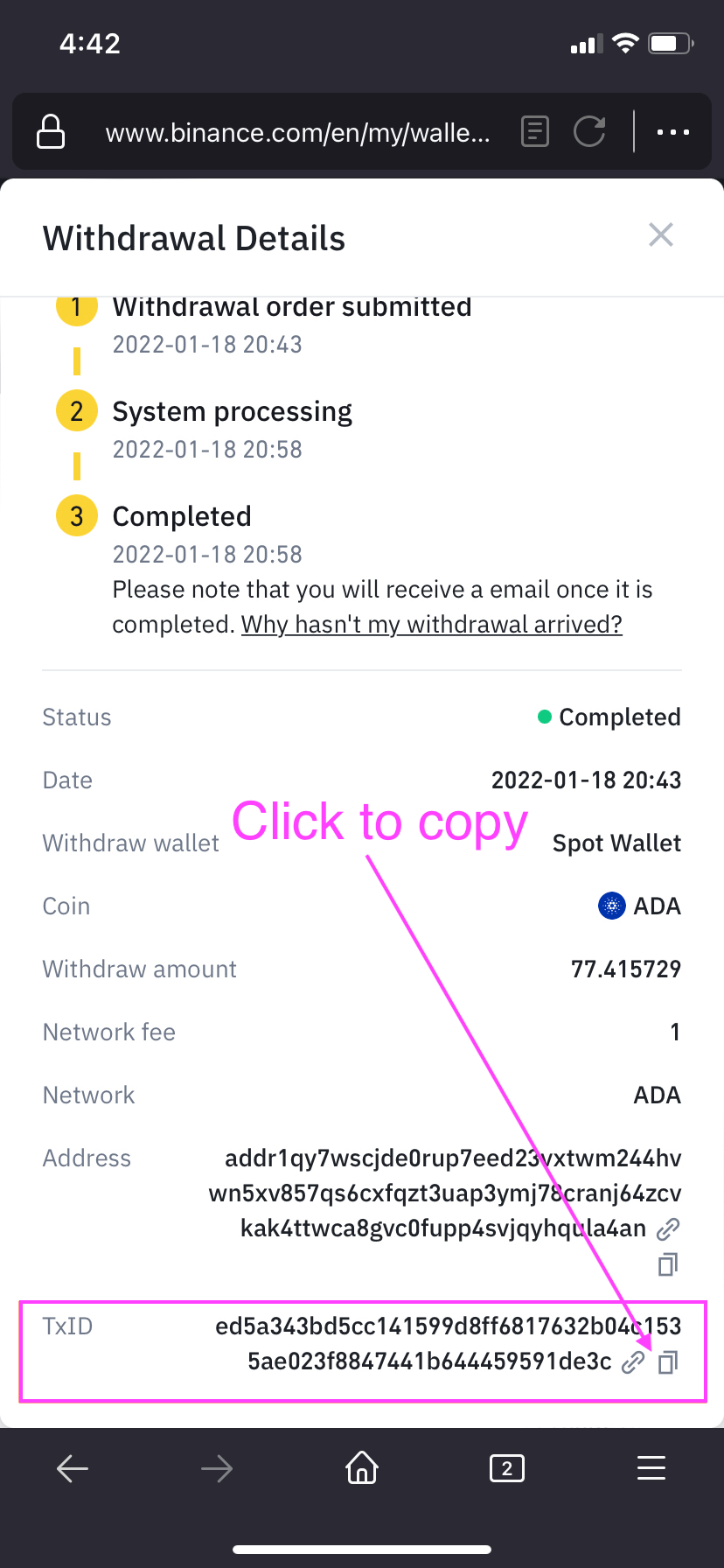This screenshot has width=724, height=1568.
Task: Copy the withdrawal address
Action: tap(668, 1264)
